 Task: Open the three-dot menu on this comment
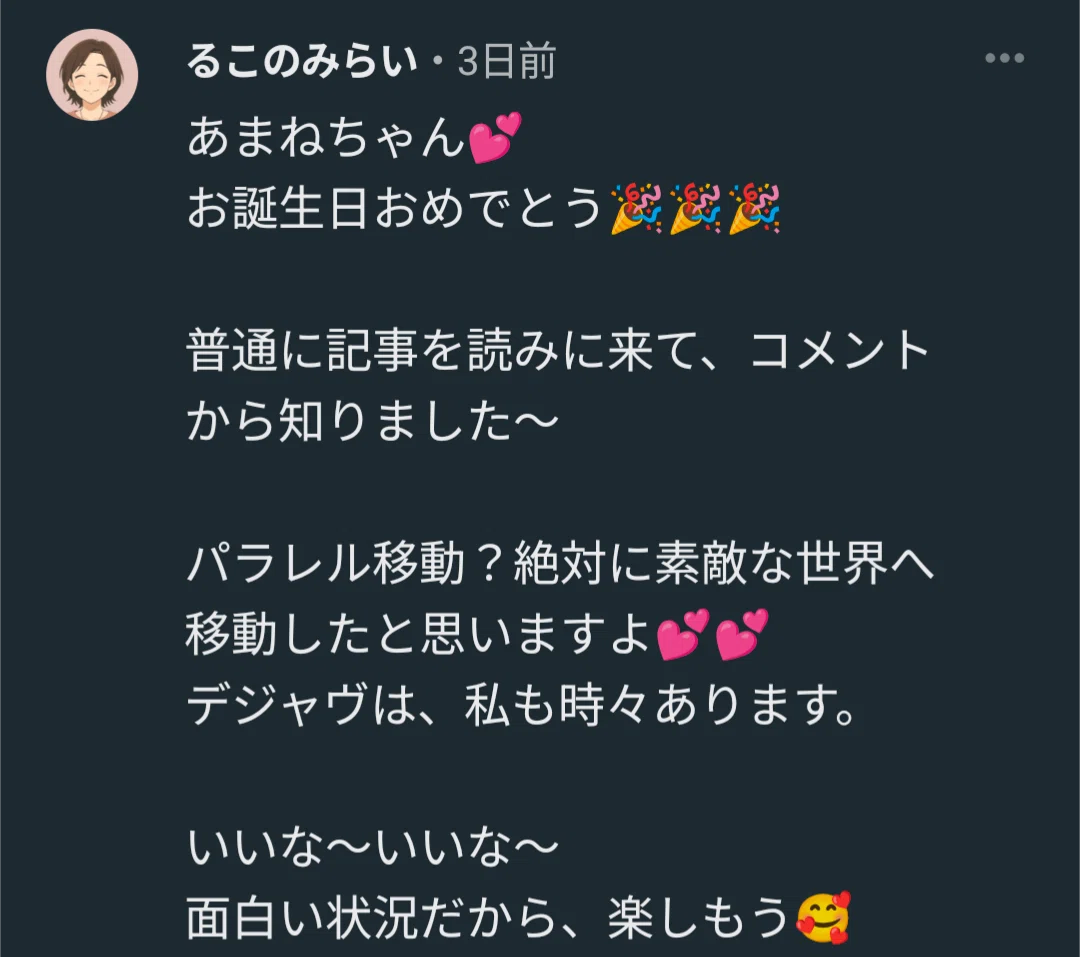click(1004, 59)
